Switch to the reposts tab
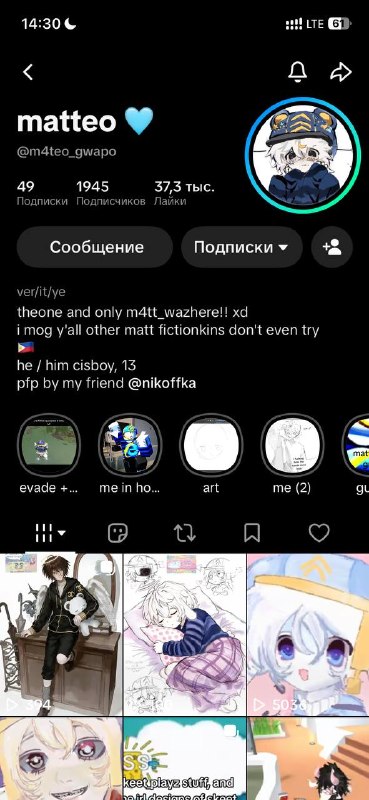 coord(185,533)
